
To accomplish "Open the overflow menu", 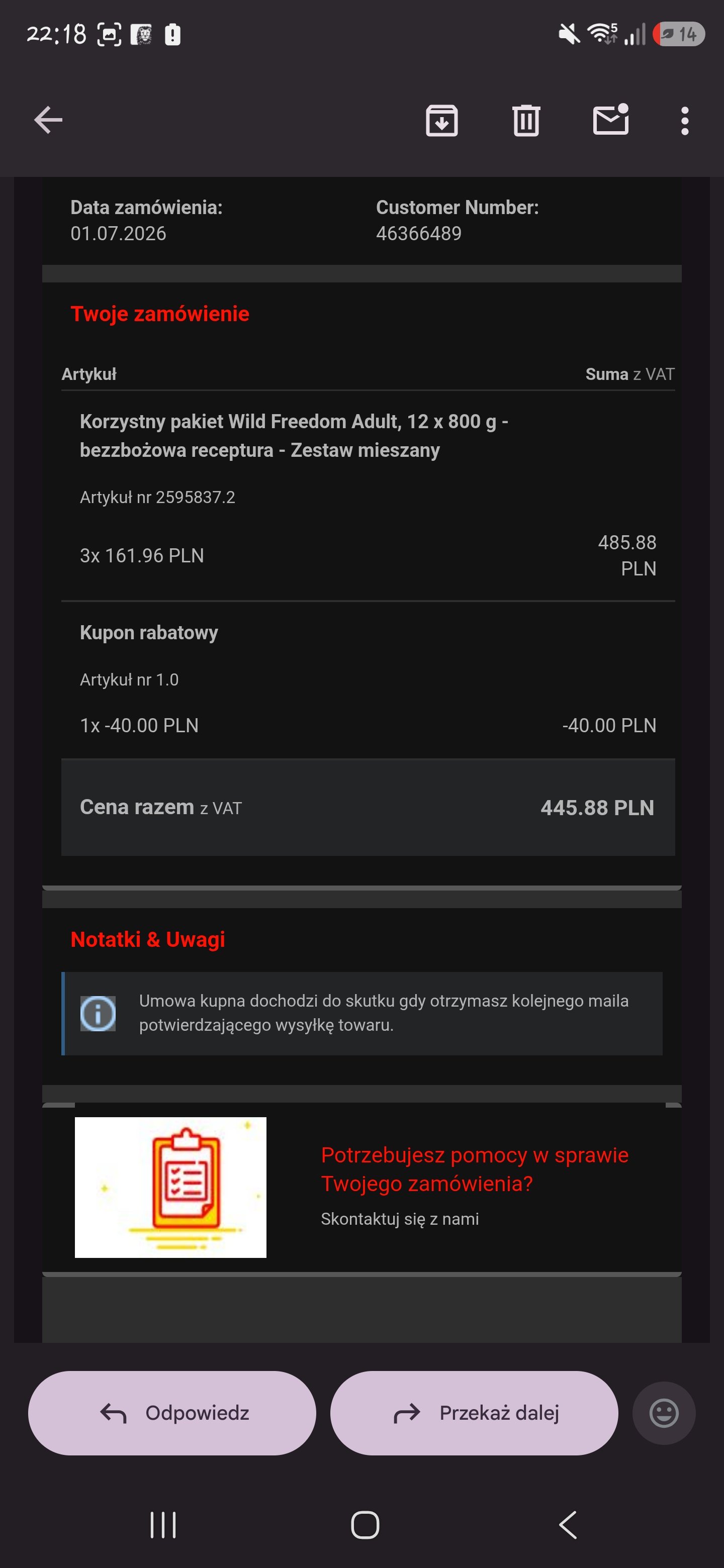I will [x=685, y=121].
